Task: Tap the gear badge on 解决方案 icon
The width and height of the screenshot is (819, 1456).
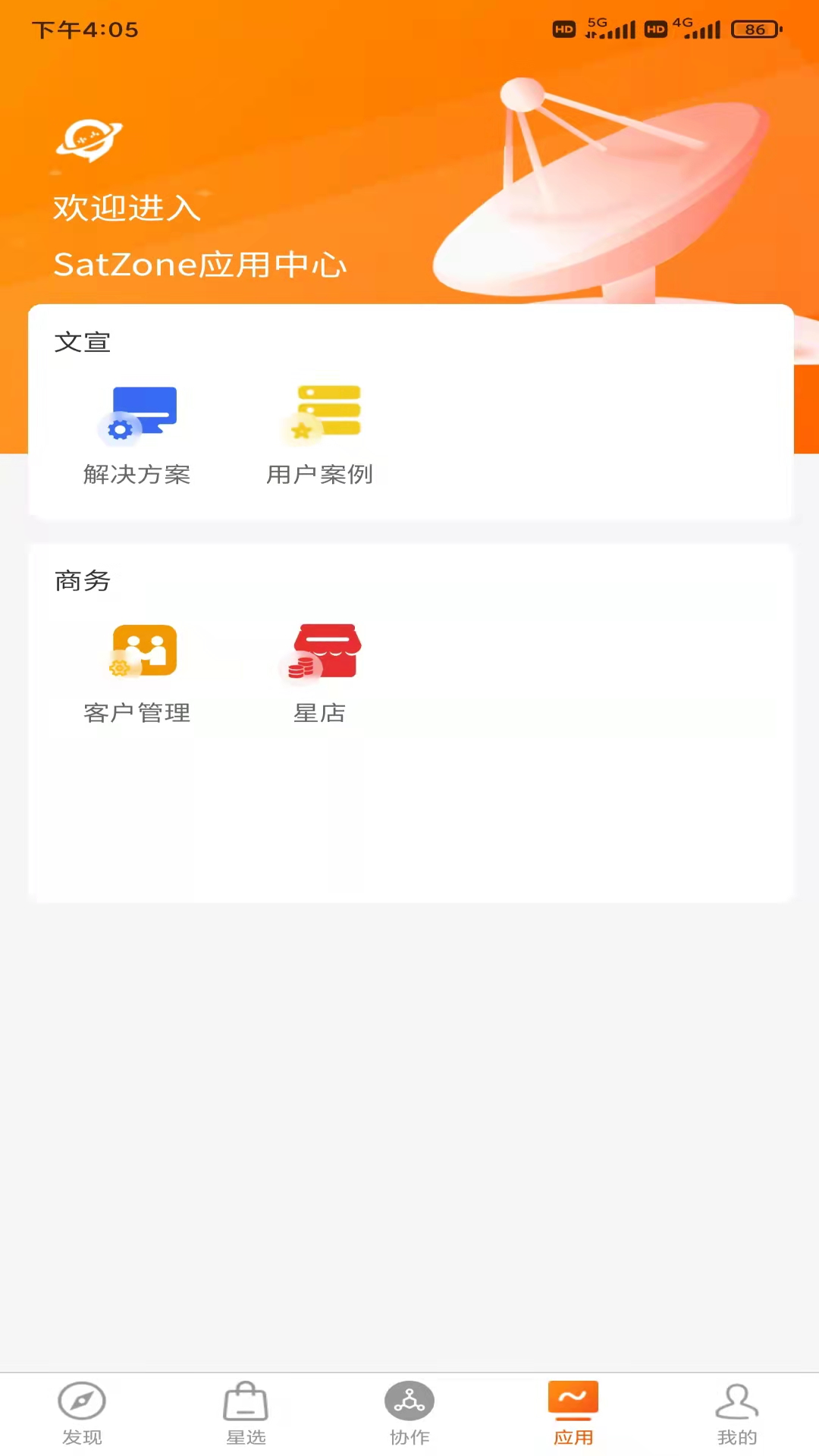Action: tap(119, 429)
